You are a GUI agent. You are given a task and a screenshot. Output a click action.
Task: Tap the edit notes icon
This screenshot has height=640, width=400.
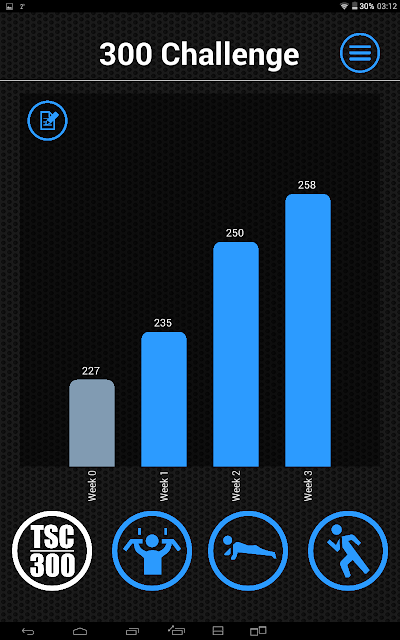tap(47, 120)
